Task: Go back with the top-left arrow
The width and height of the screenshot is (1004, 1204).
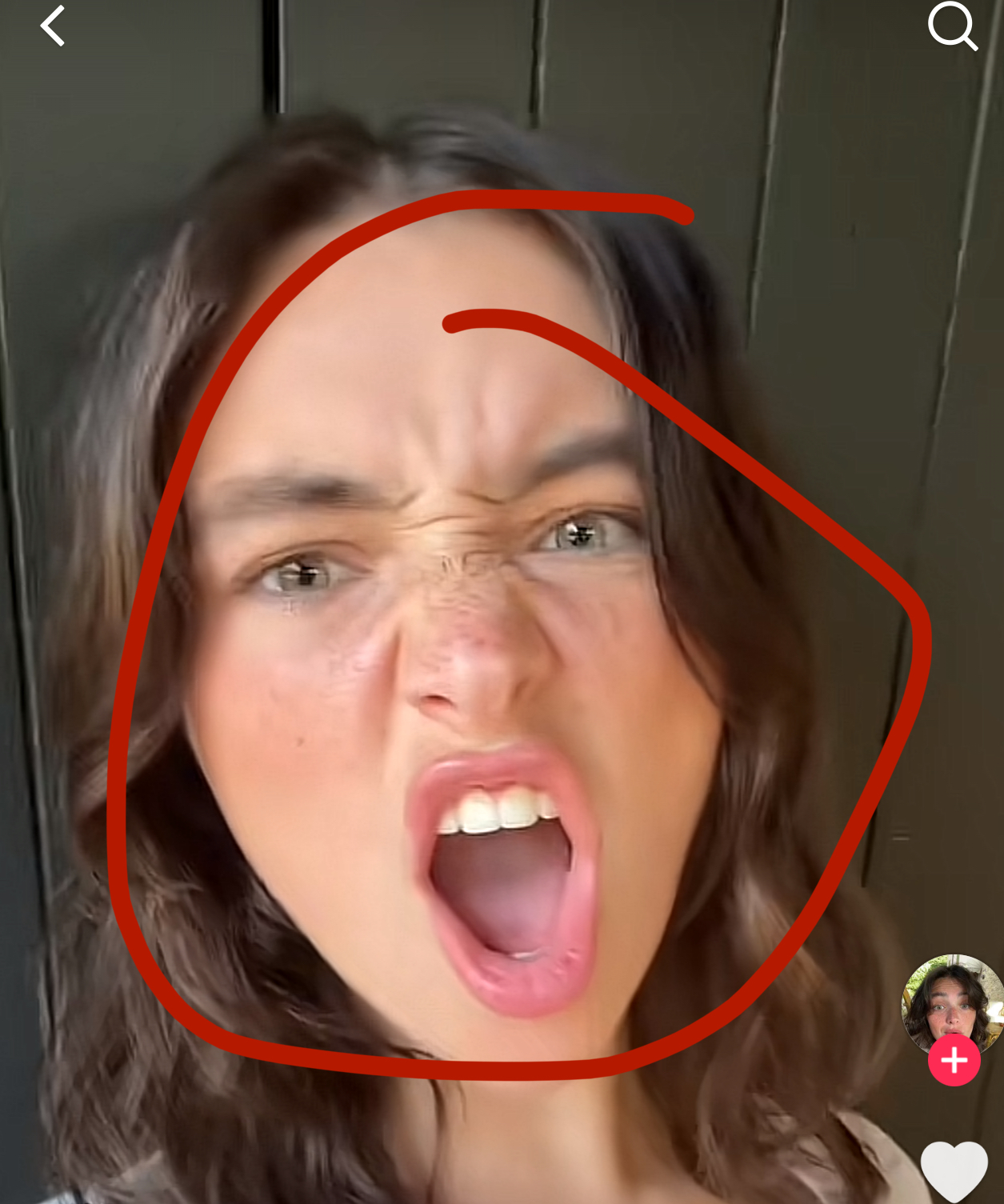Action: coord(53,26)
